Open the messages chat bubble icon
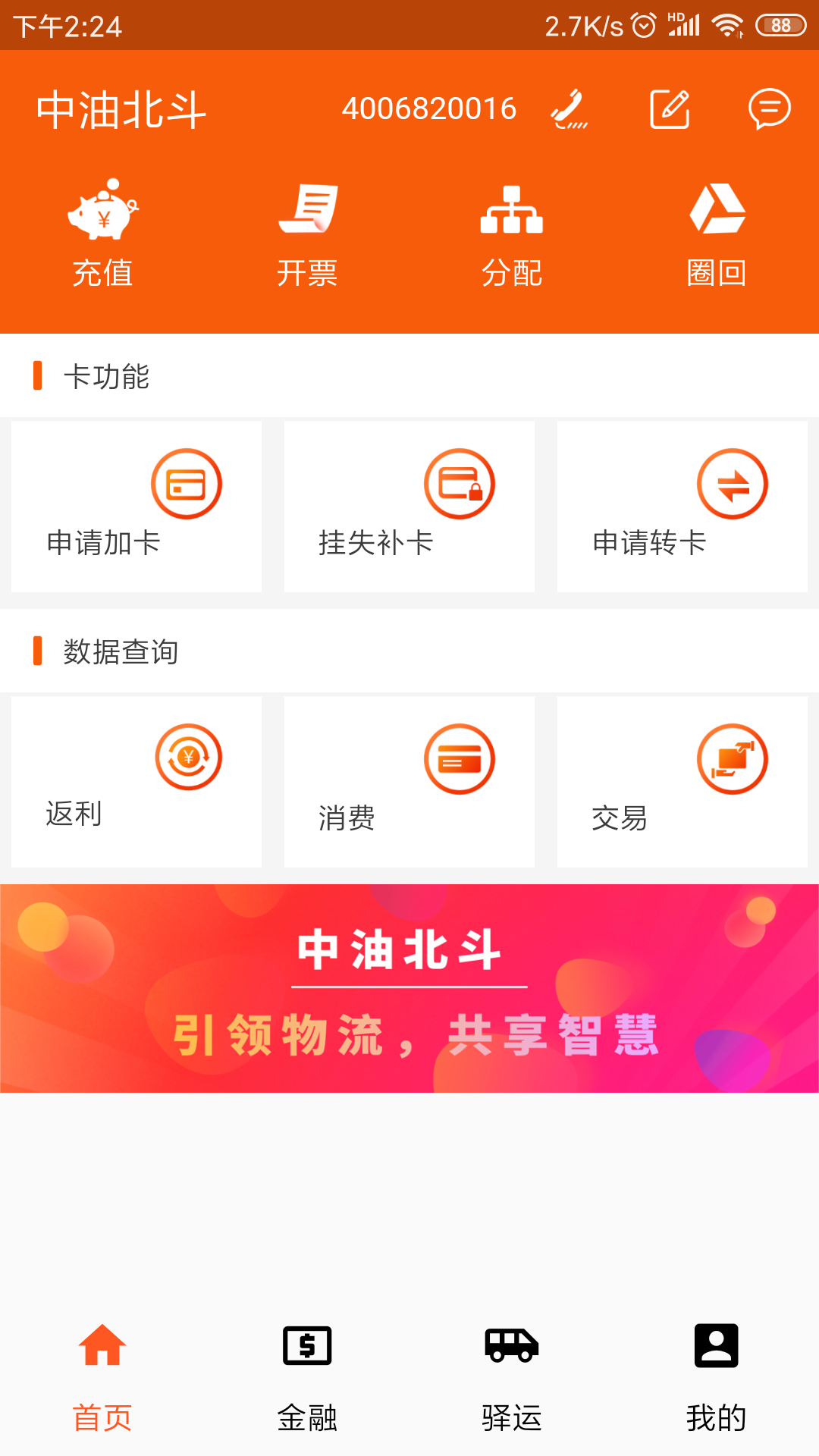This screenshot has width=819, height=1456. pyautogui.click(x=769, y=109)
